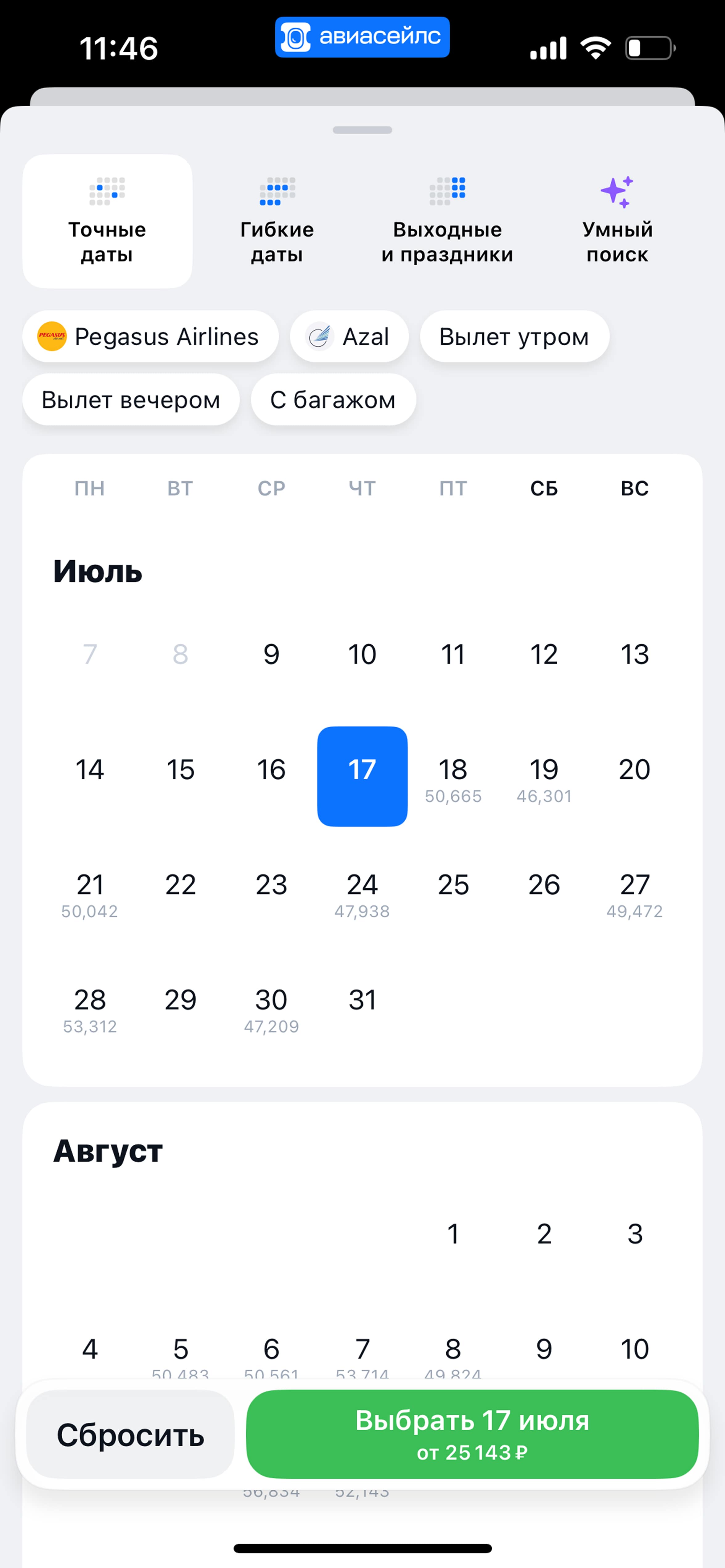Select the Точные даты tab

click(x=107, y=221)
